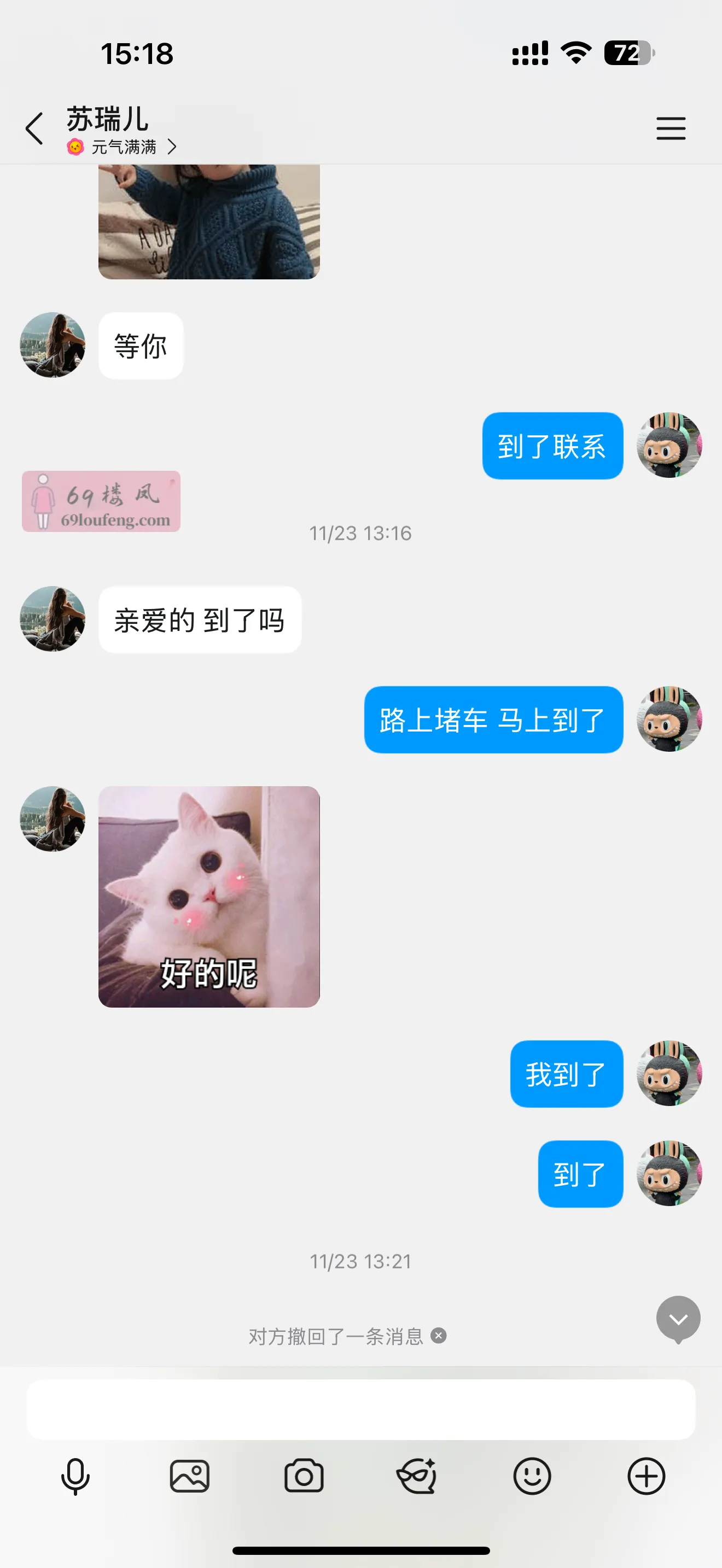Launch the camera from the toolbar
Viewport: 722px width, 1568px height.
click(304, 1476)
